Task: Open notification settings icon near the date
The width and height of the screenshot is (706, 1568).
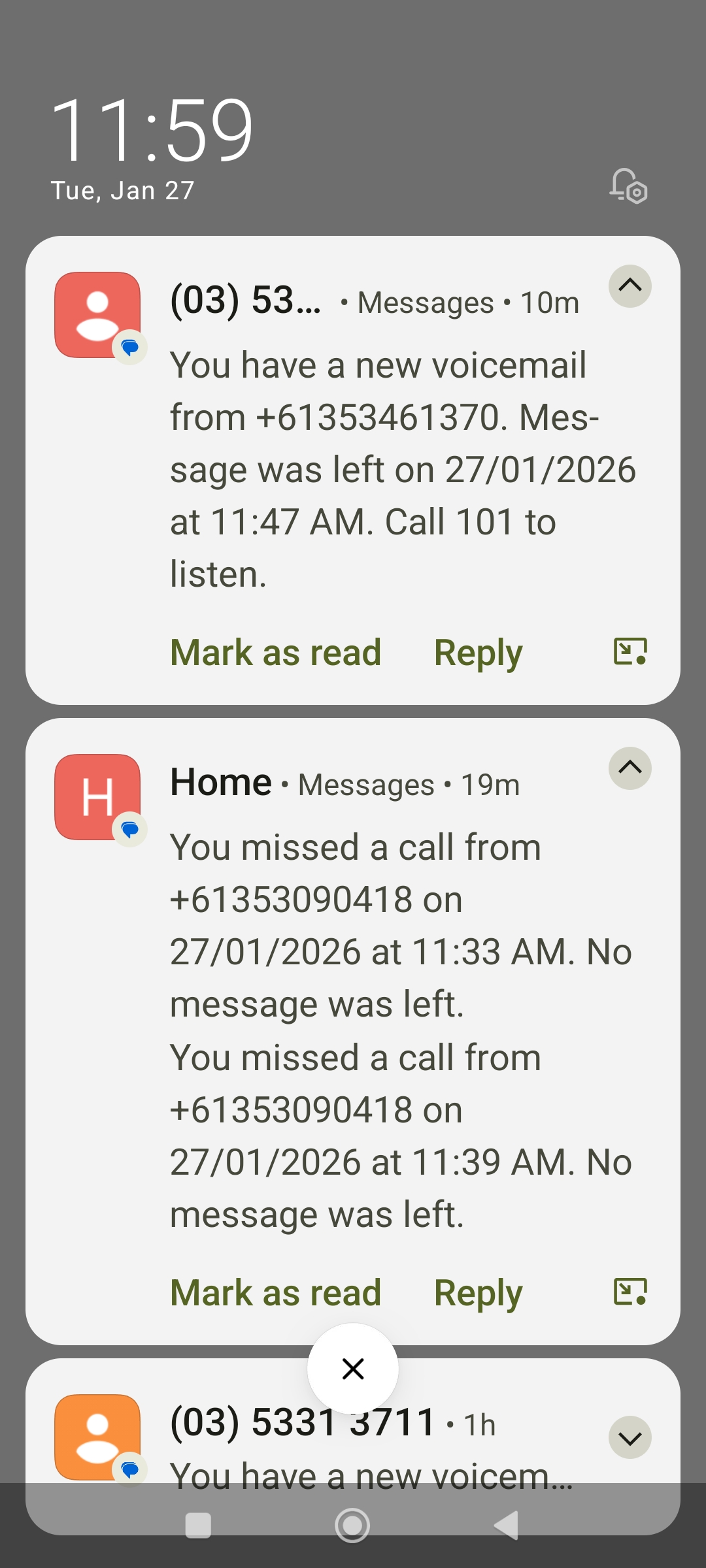Action: coord(629,187)
